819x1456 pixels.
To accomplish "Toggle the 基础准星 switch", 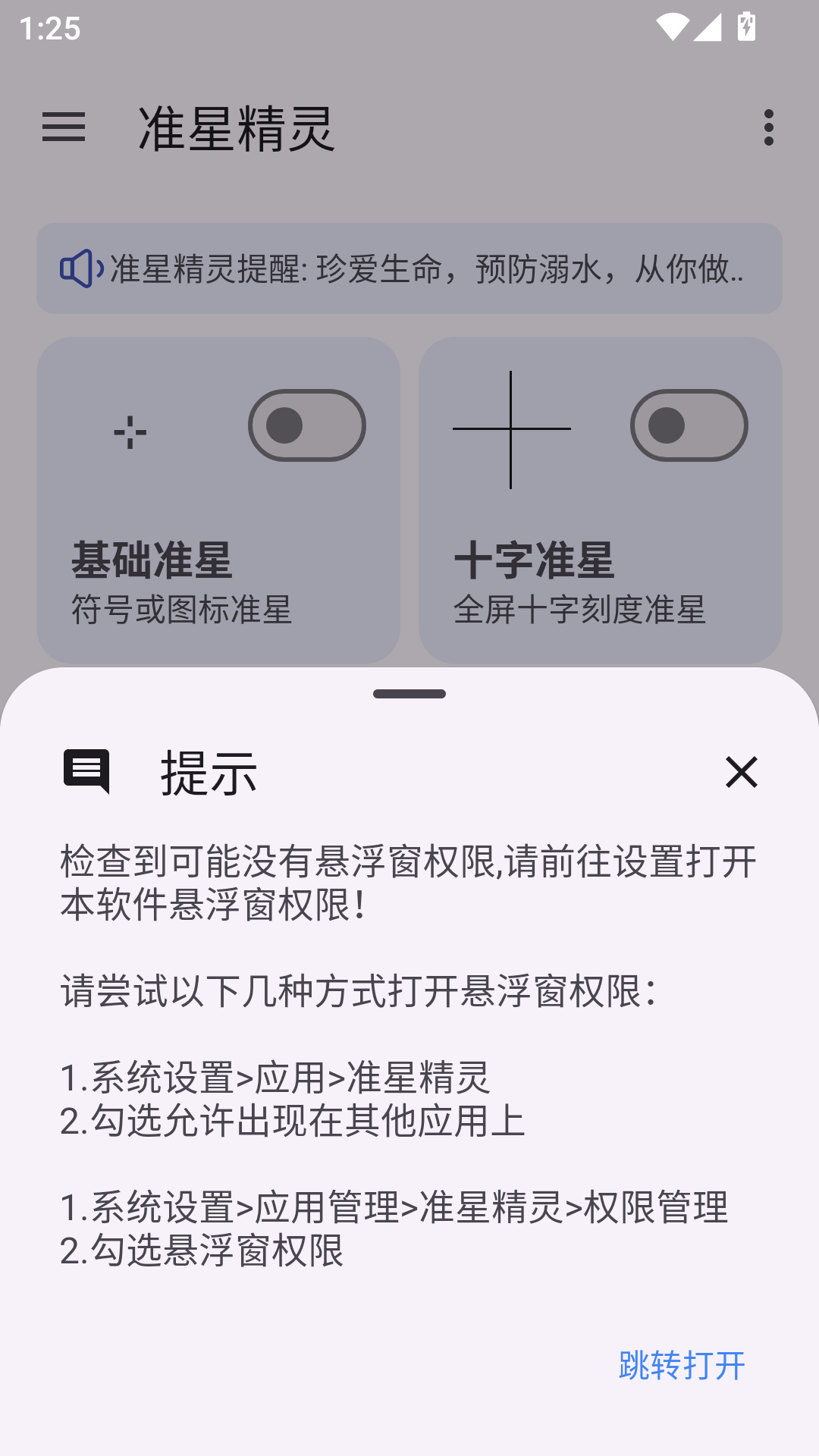I will coord(307,425).
